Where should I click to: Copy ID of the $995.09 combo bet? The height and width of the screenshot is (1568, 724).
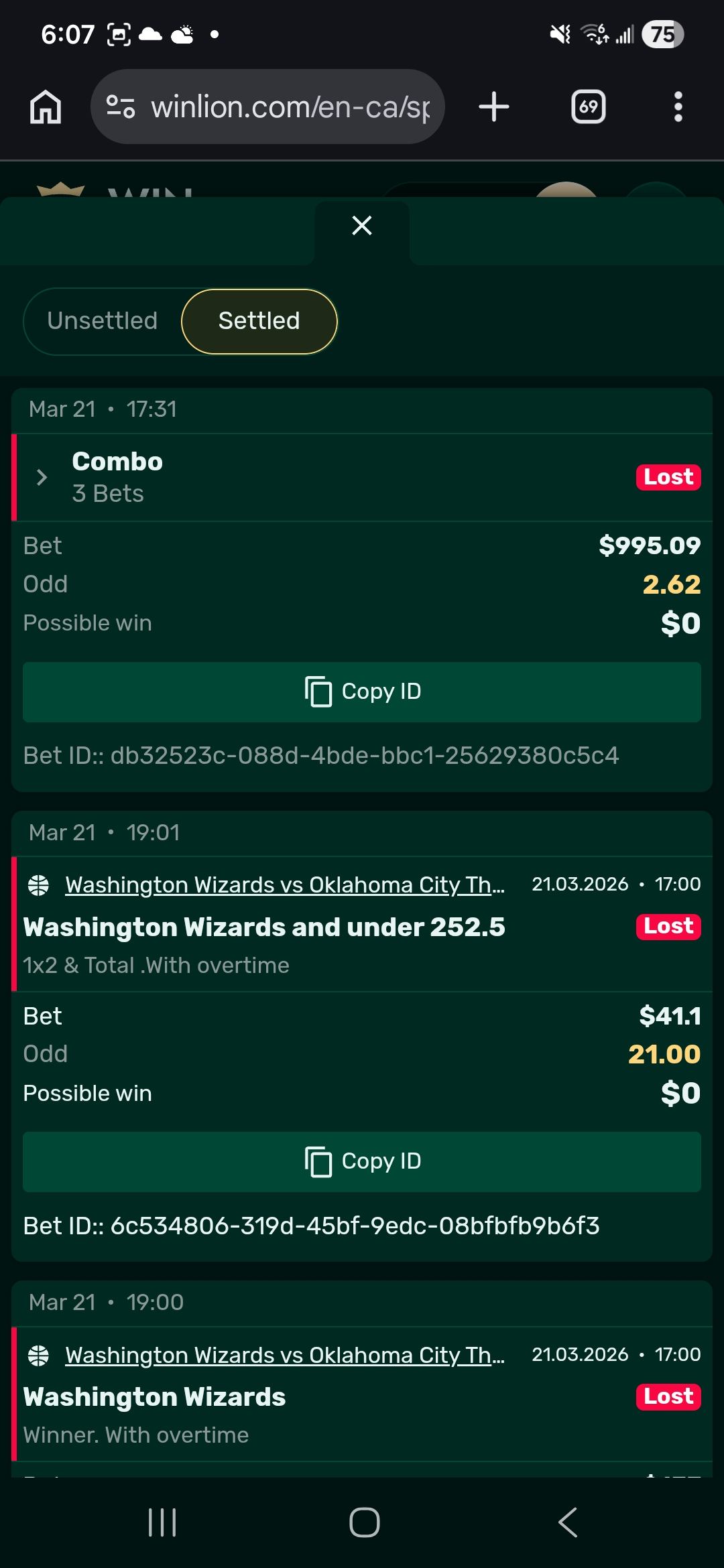pos(362,692)
